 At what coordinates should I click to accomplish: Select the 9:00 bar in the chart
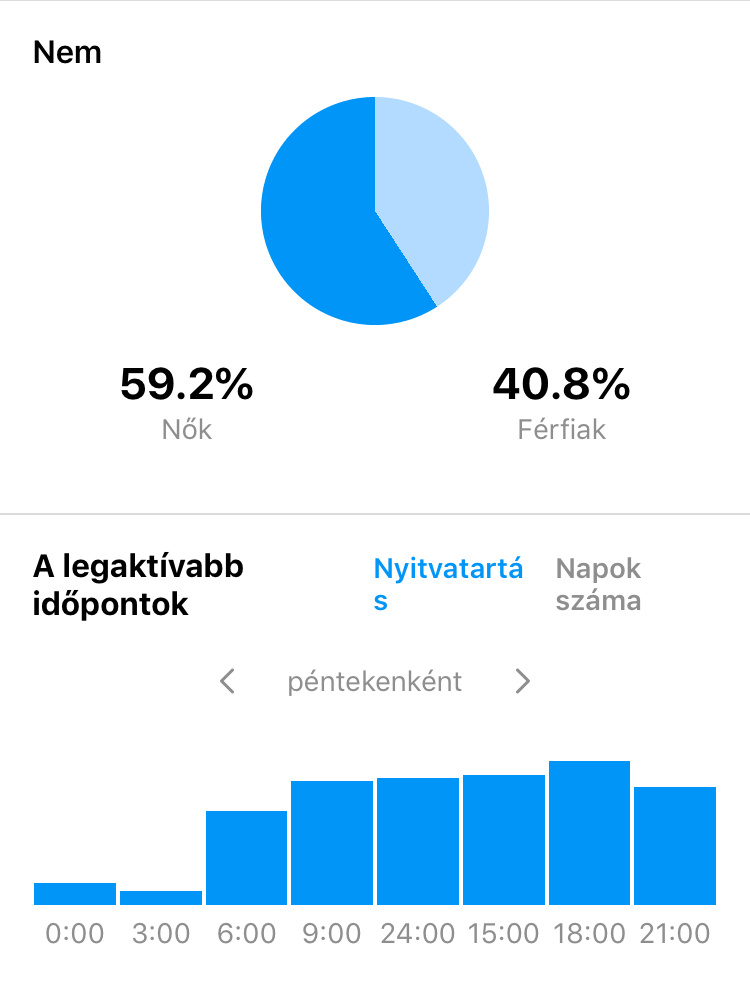pos(332,843)
